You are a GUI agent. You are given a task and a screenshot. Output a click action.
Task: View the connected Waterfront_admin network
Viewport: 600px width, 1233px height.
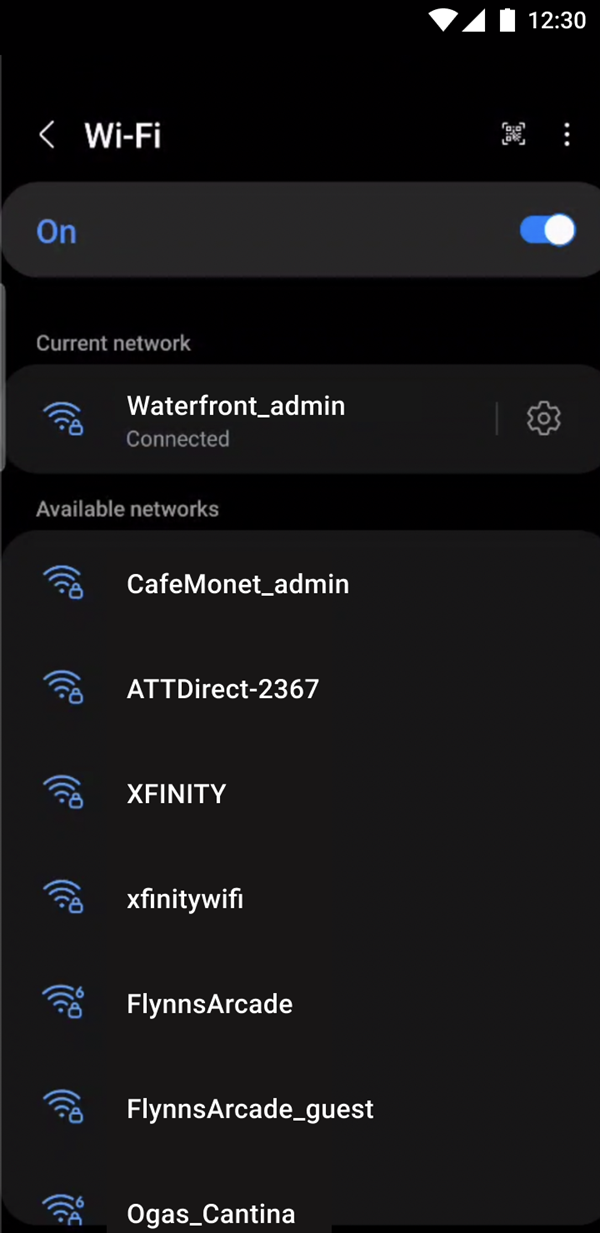tap(236, 420)
